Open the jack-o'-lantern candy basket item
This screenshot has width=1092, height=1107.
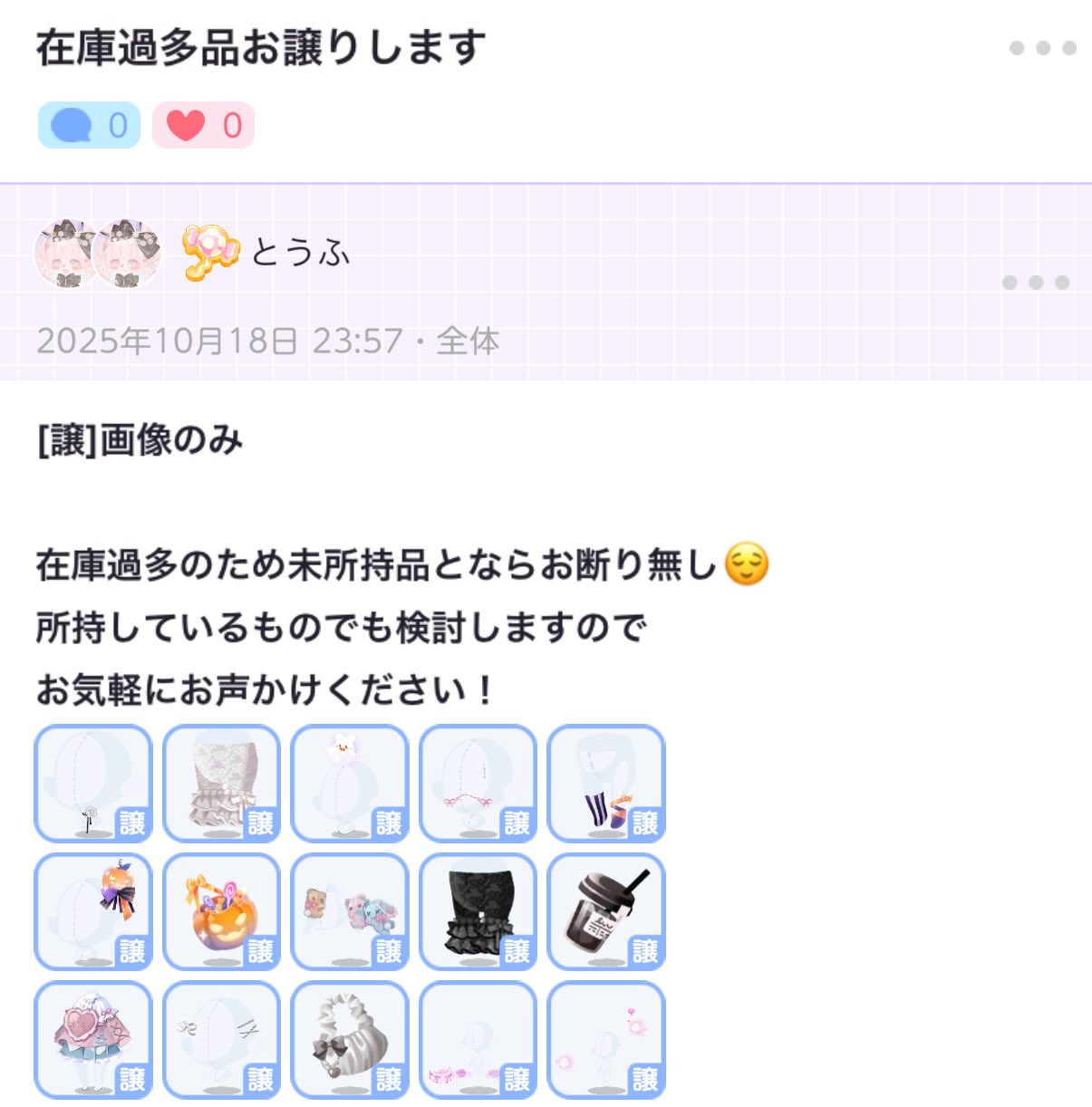click(221, 911)
